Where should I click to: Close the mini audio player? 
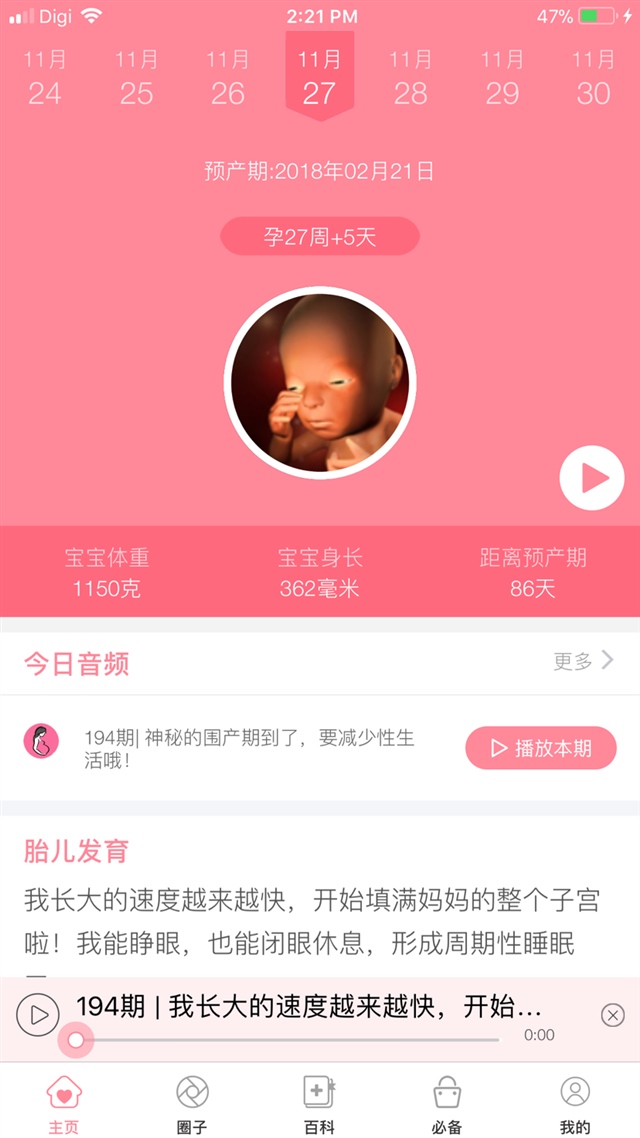pos(612,1016)
